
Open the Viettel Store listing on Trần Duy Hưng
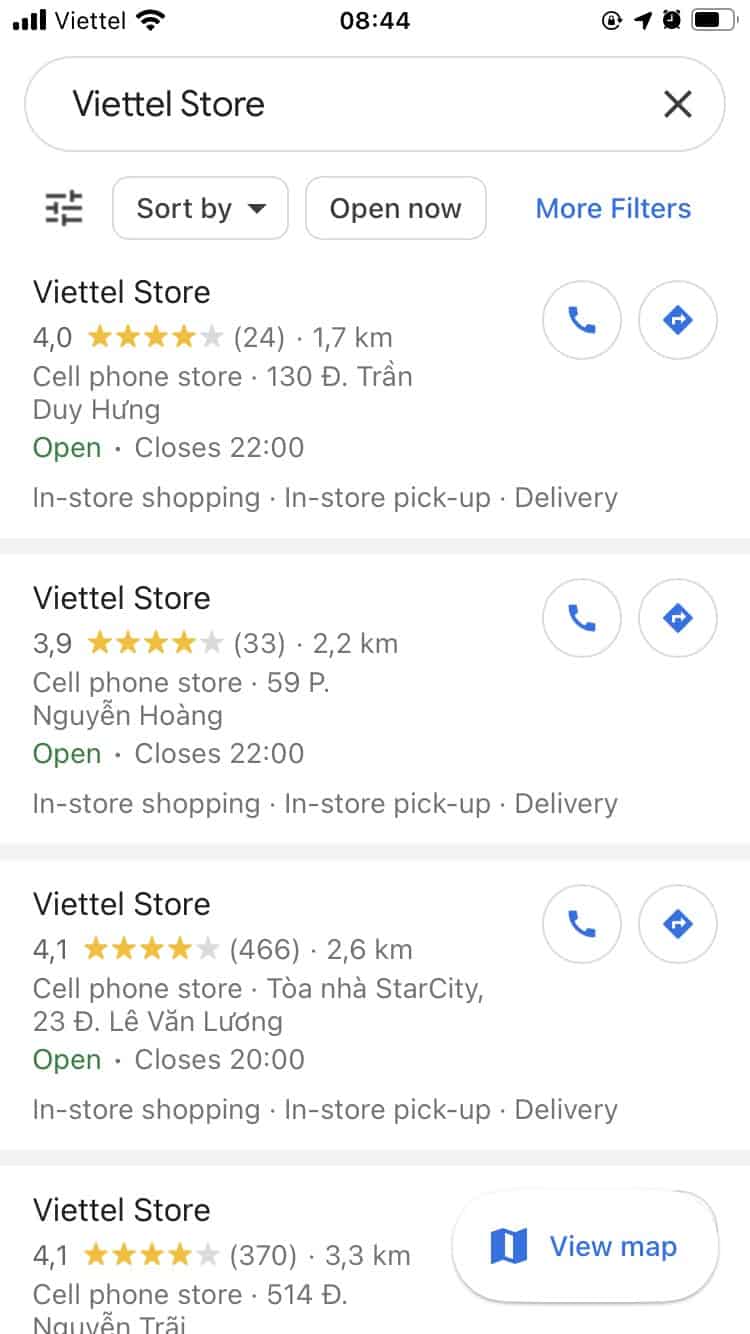coord(121,291)
